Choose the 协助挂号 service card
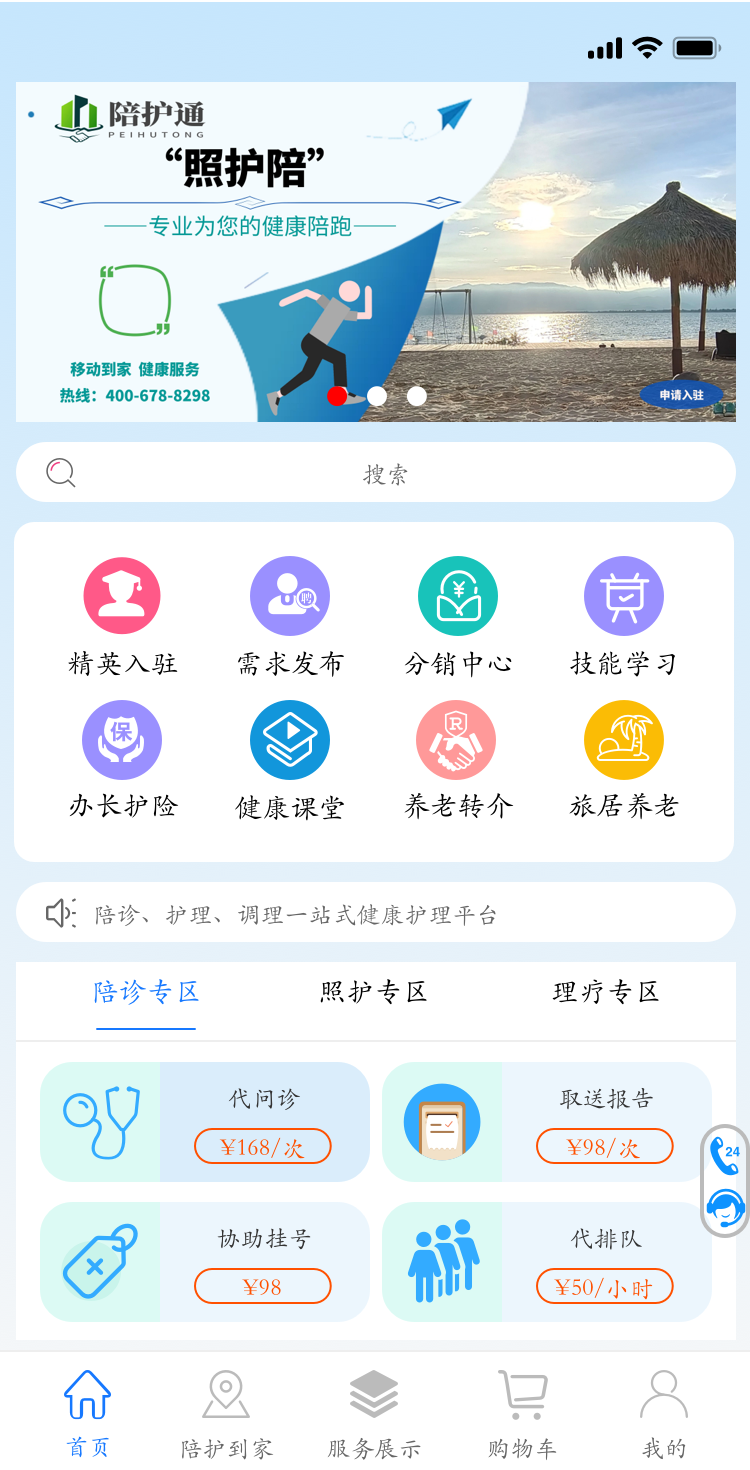The width and height of the screenshot is (750, 1470). pos(205,1262)
